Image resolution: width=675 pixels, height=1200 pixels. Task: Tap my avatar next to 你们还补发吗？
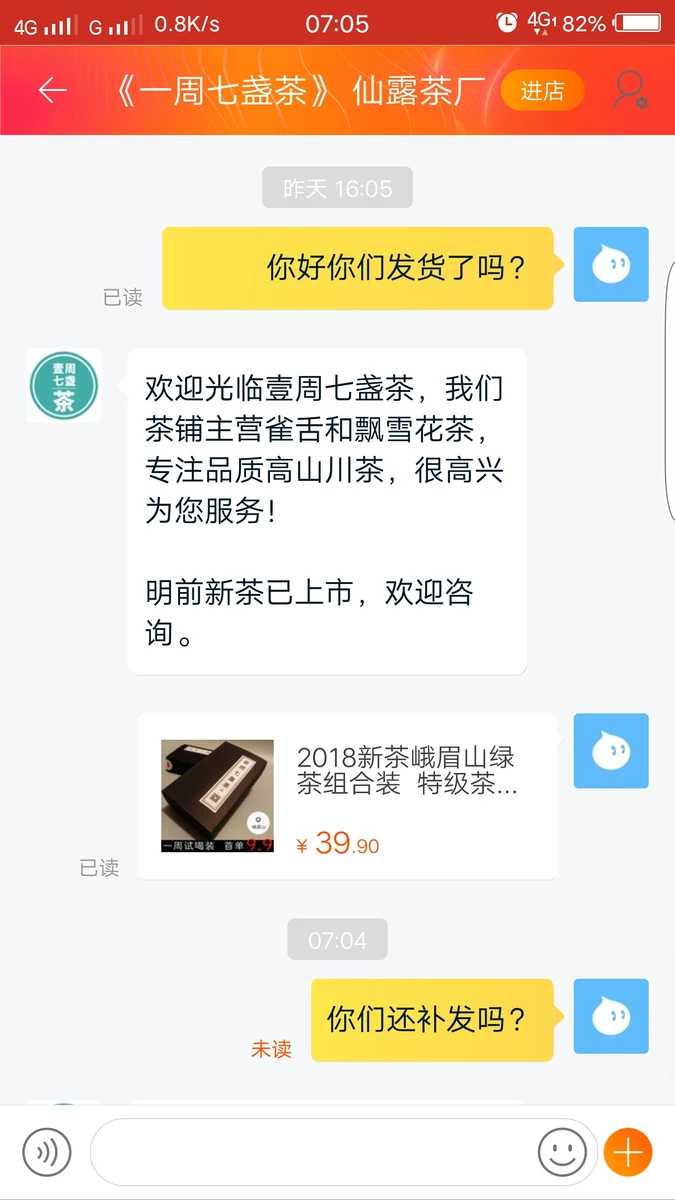click(611, 1017)
